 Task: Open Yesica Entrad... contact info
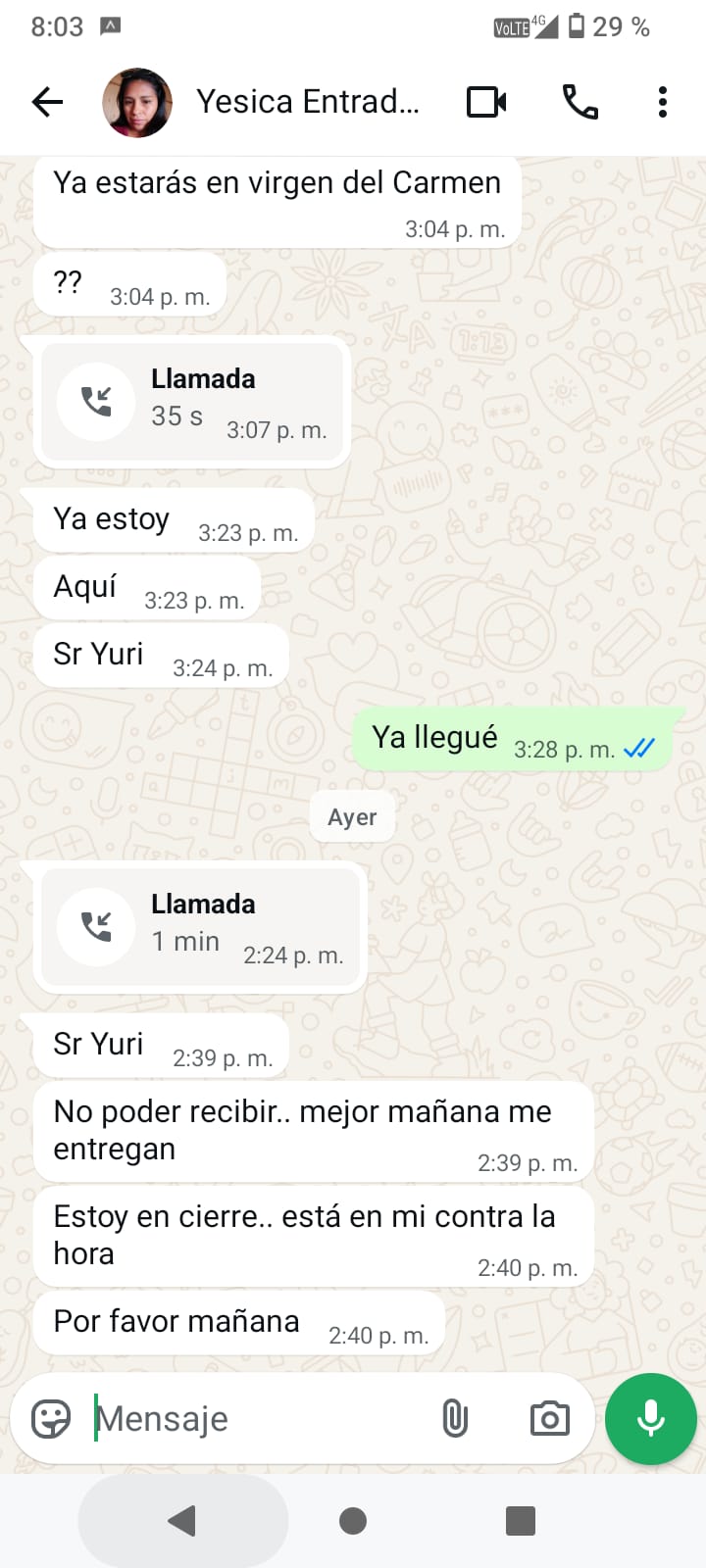(x=307, y=102)
